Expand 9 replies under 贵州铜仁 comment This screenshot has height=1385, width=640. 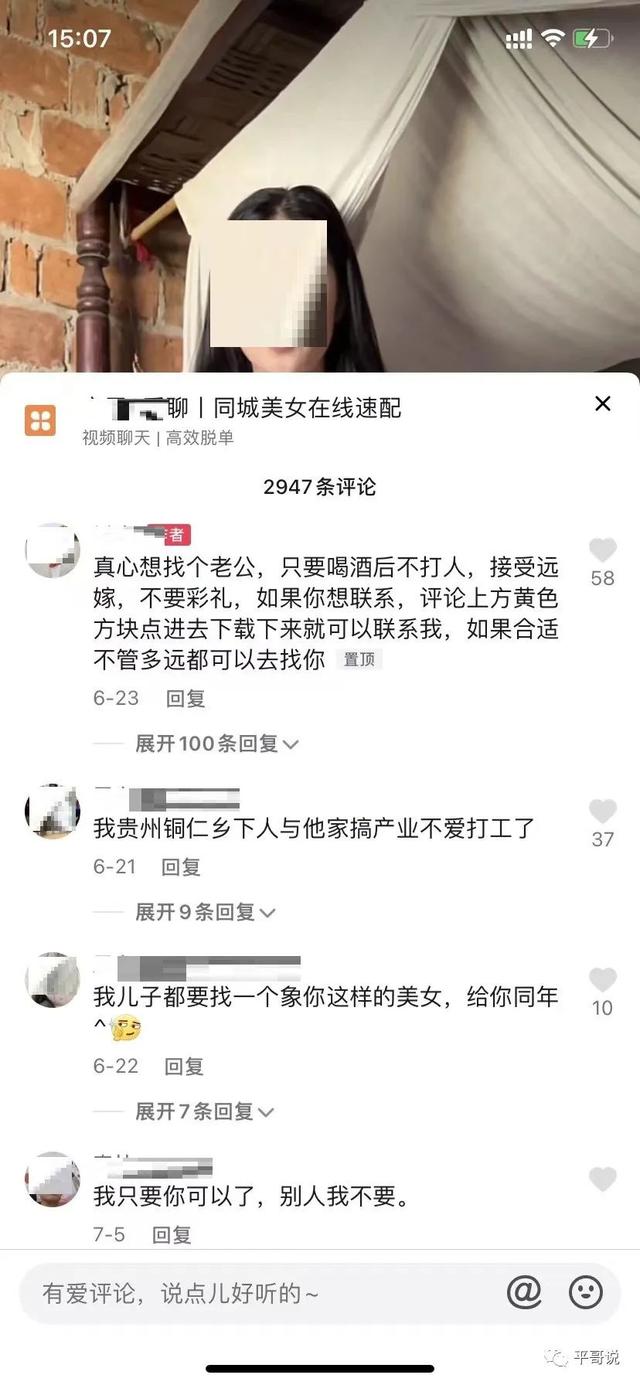205,912
